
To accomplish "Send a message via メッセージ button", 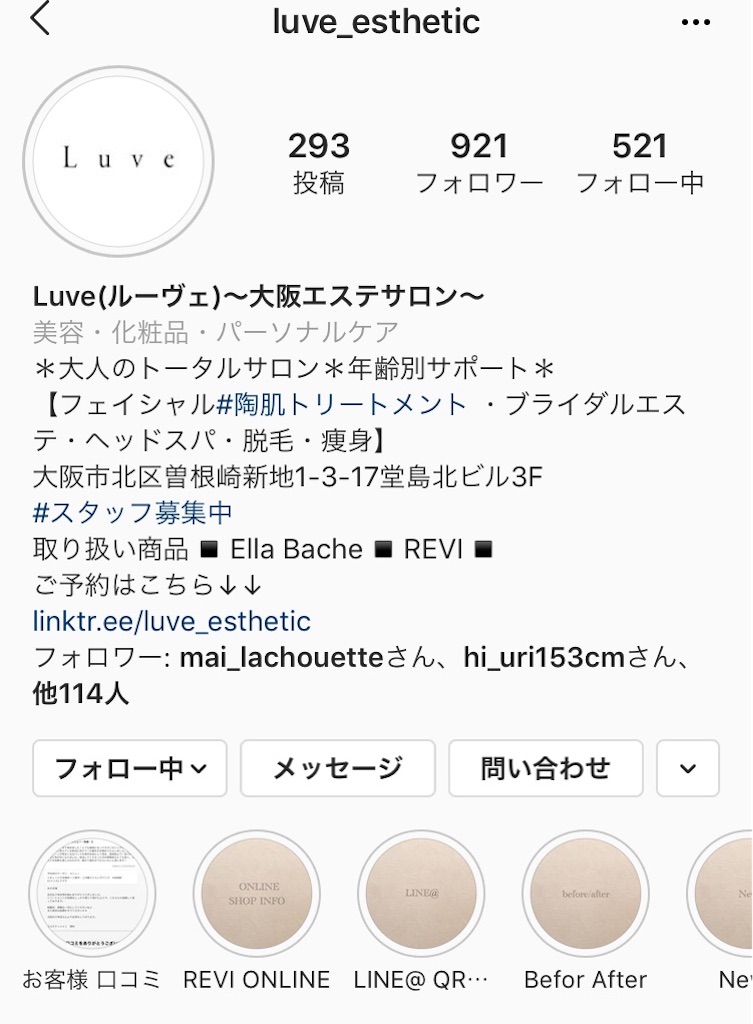I will [x=338, y=768].
